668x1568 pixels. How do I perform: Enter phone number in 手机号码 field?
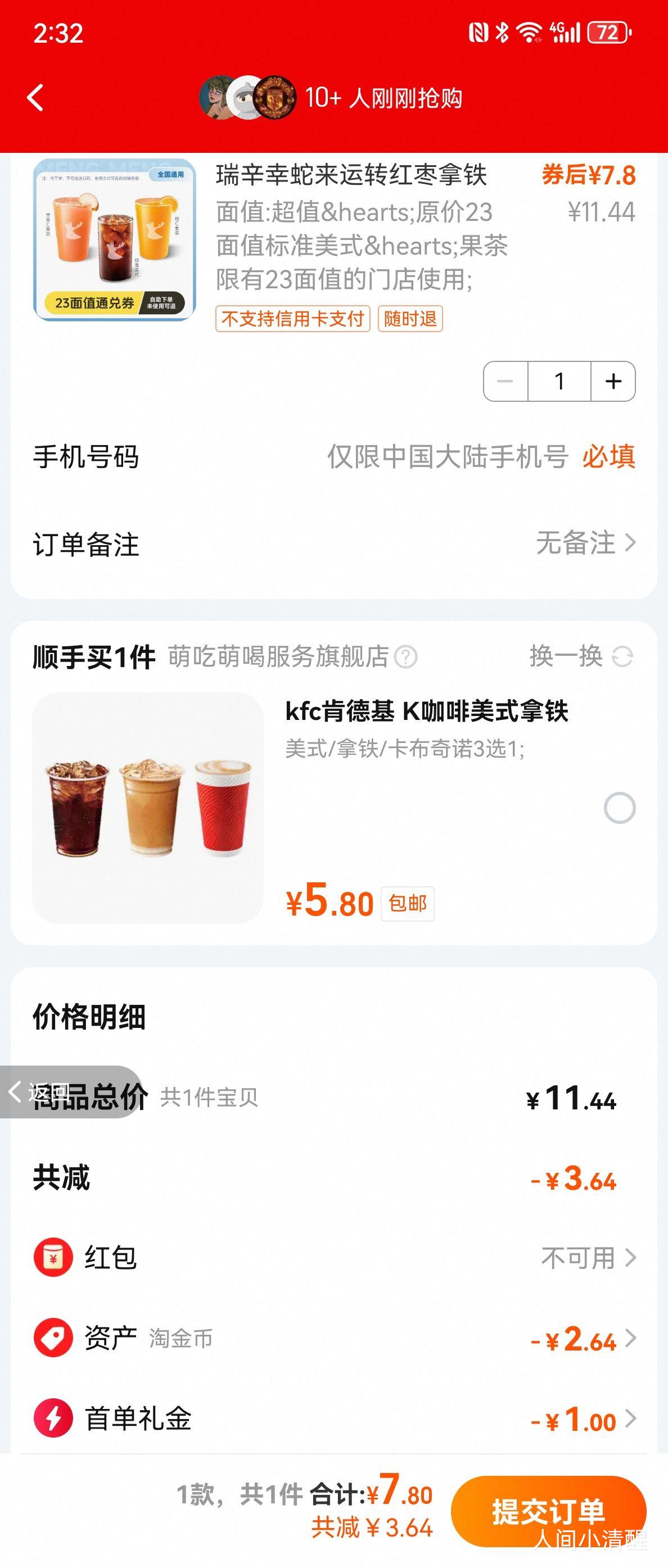447,456
